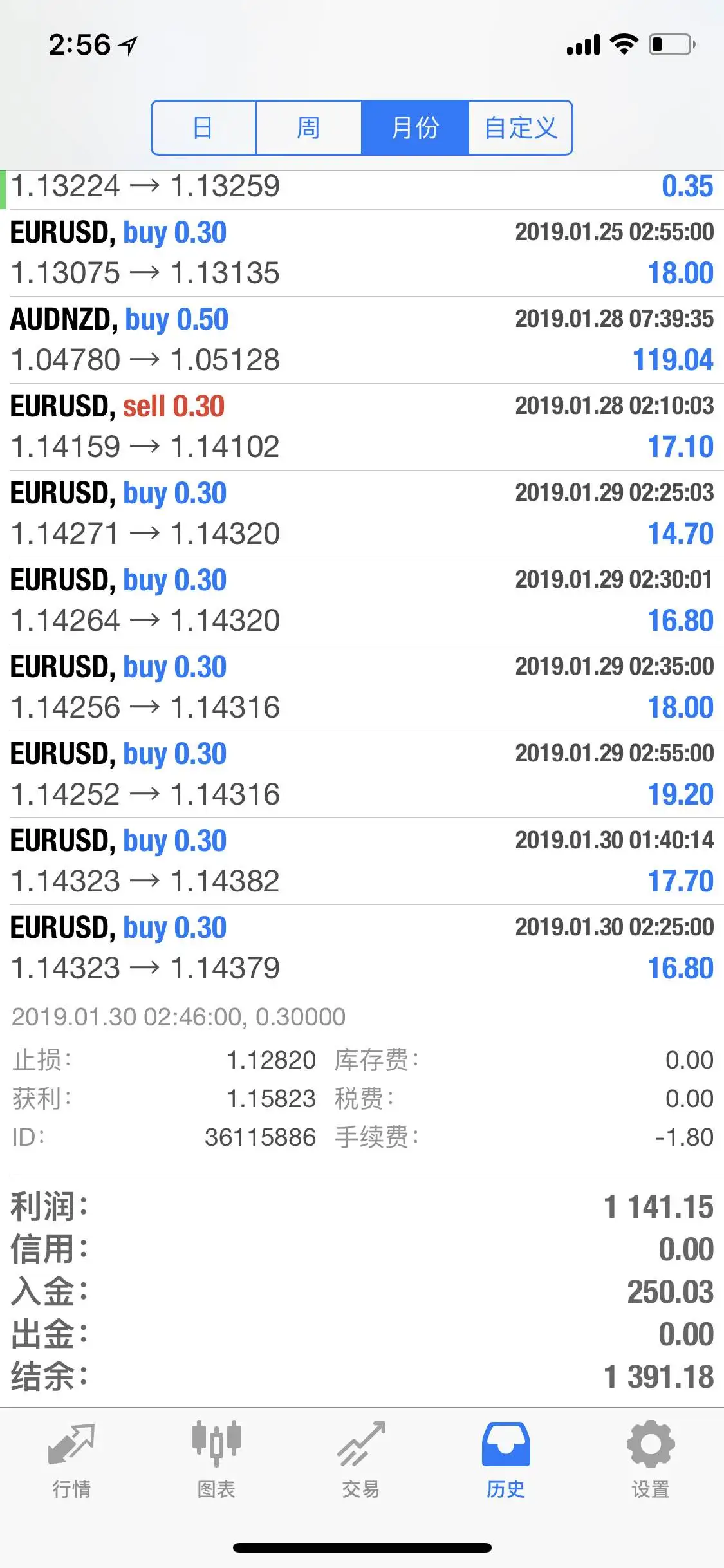724x1568 pixels.
Task: Tap the 月份 (month) period filter
Action: pos(414,127)
